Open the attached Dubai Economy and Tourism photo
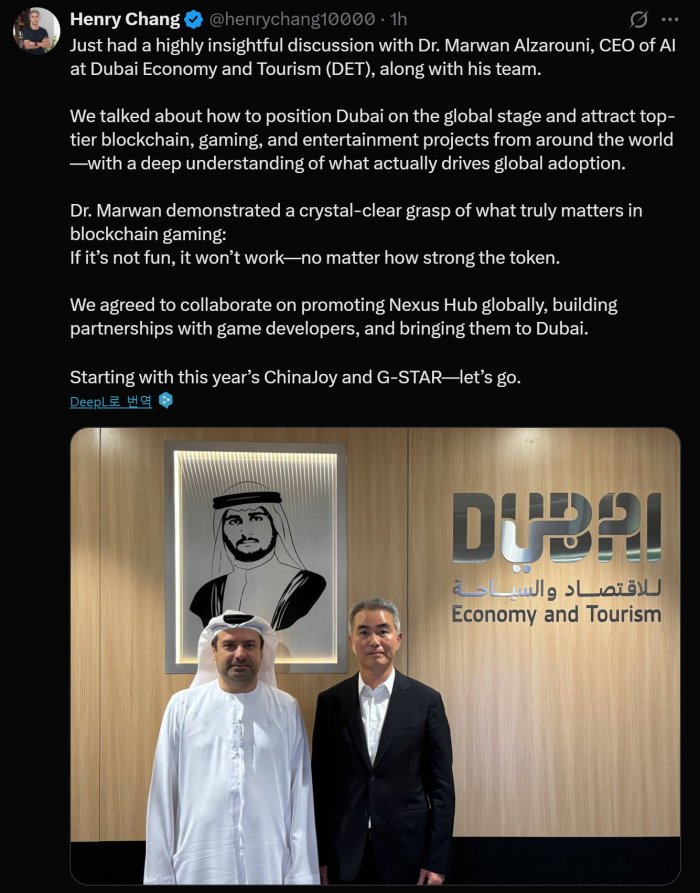 tap(375, 655)
